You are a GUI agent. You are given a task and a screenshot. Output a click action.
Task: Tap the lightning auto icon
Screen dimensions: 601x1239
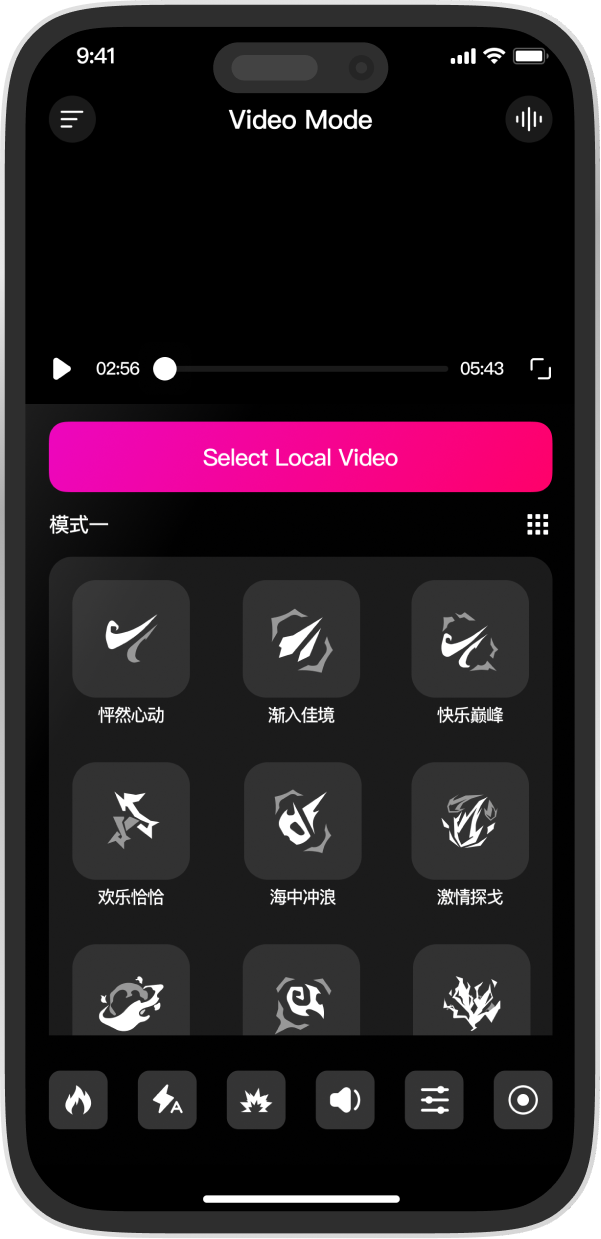click(167, 1100)
